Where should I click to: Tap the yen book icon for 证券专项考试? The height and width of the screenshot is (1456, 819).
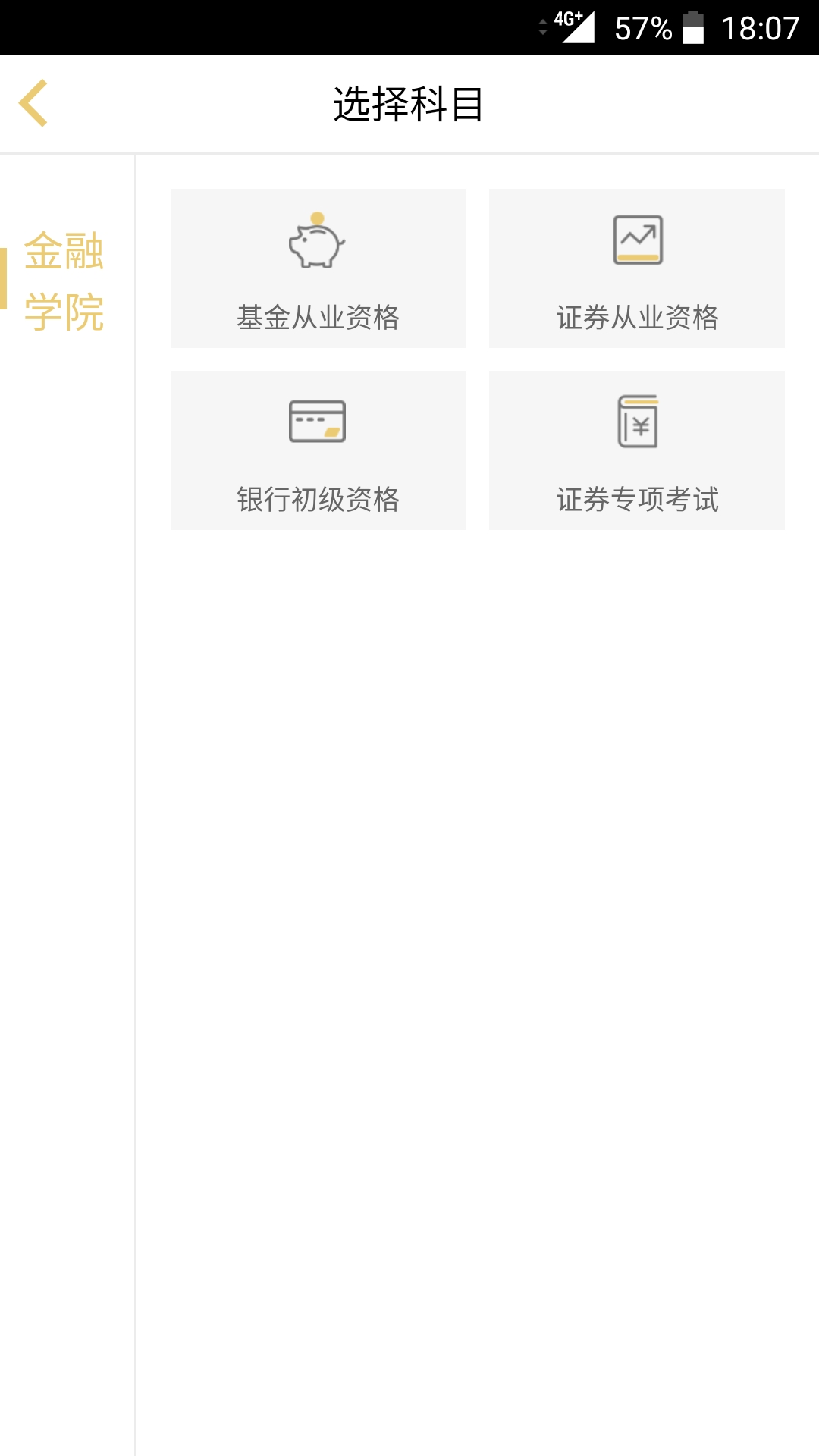(637, 421)
